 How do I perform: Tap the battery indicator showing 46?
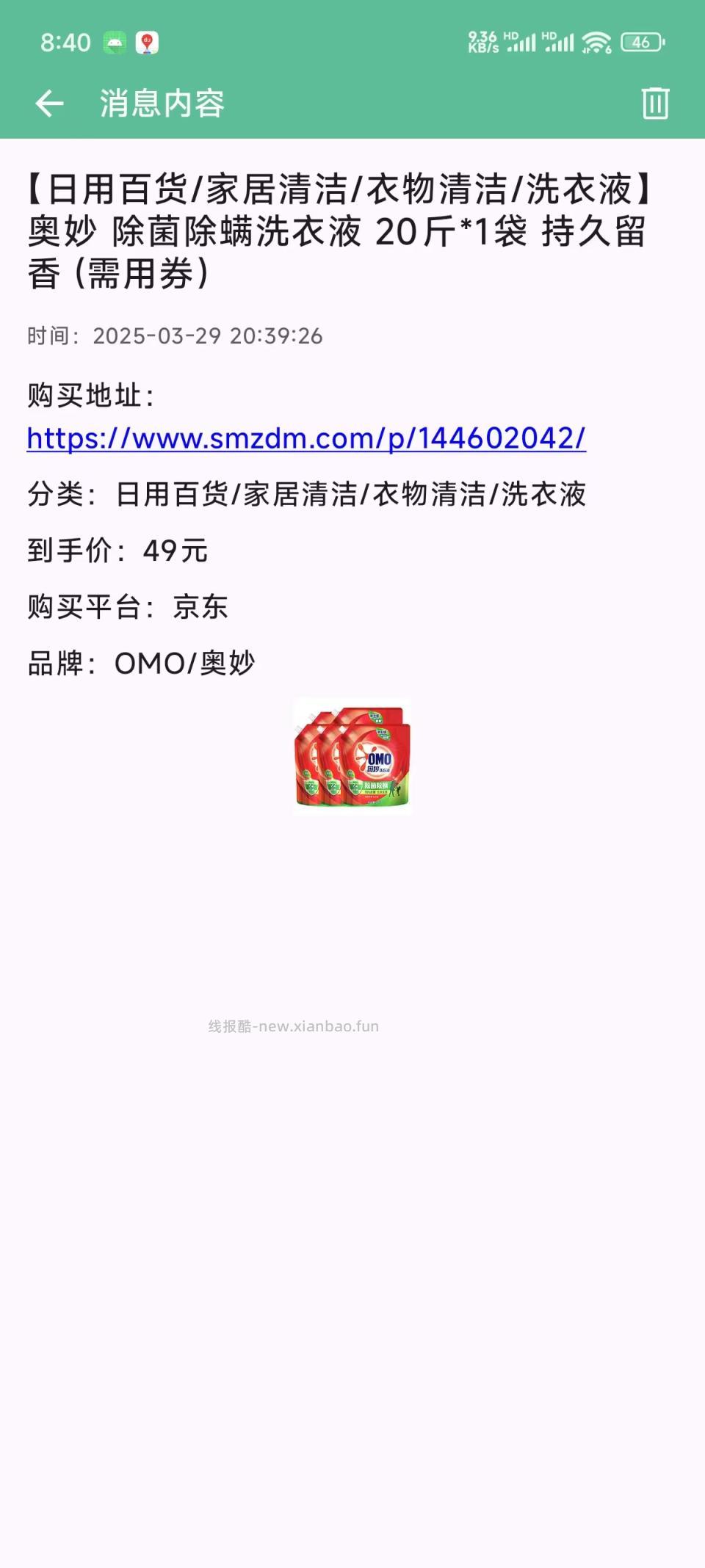640,41
